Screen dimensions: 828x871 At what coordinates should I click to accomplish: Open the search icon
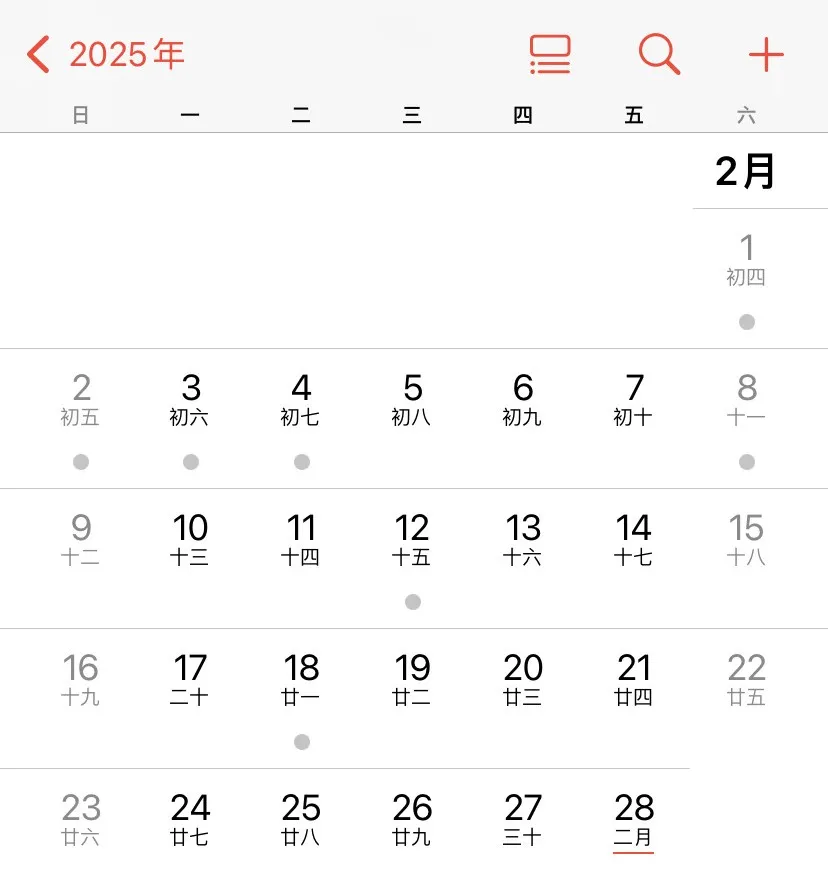658,54
